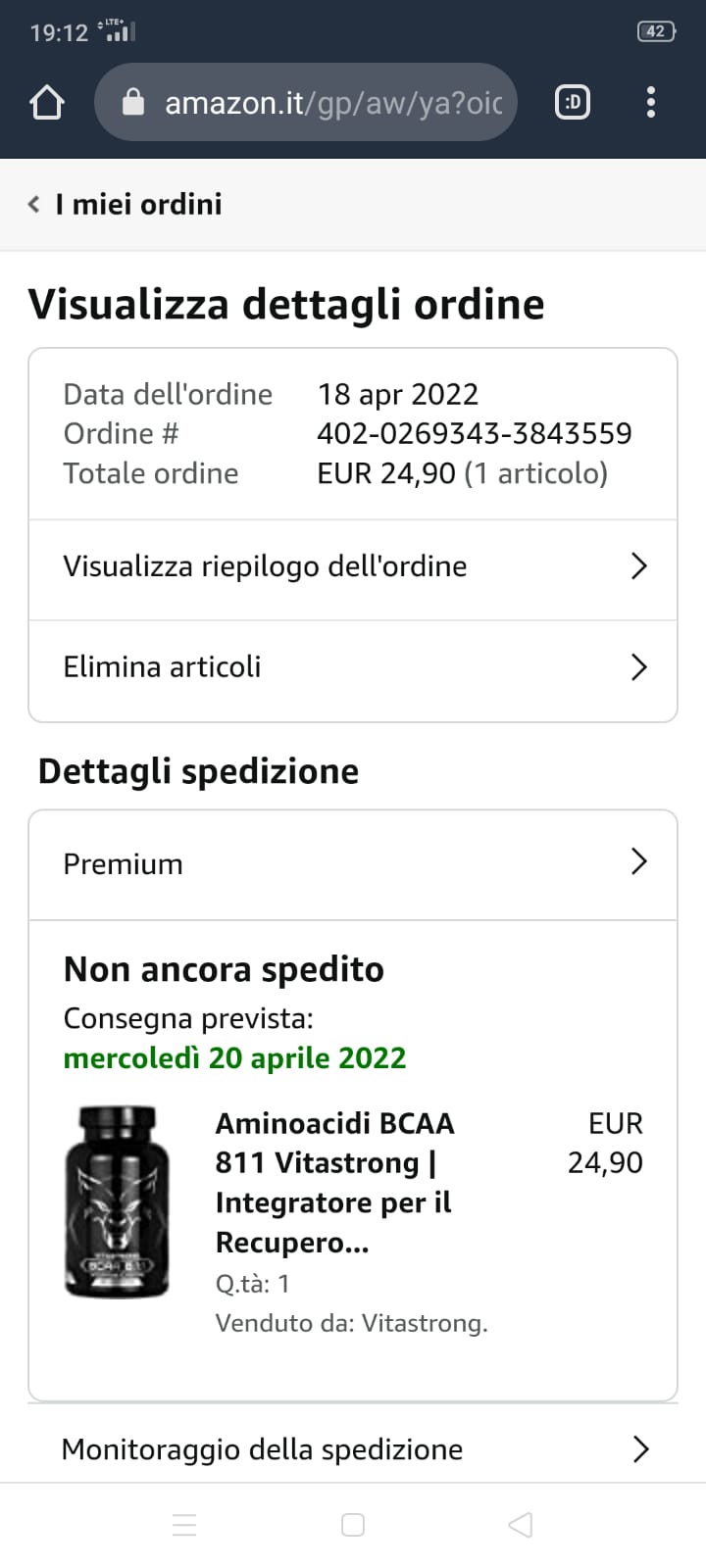706x1568 pixels.
Task: Open the browser overflow menu
Action: coord(651,102)
